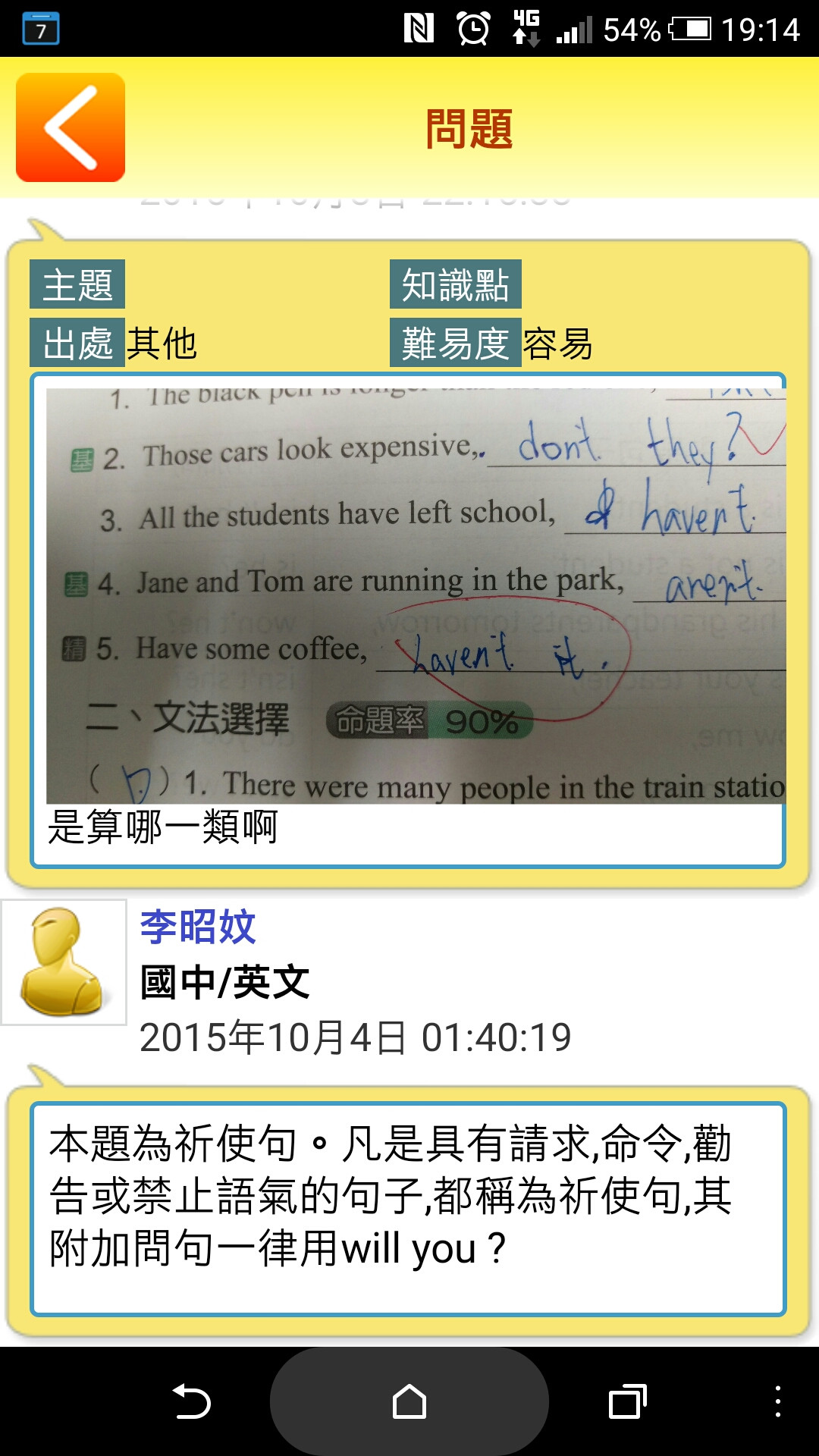Viewport: 819px width, 1456px height.
Task: Open 李昭妏's profile avatar
Action: (x=64, y=962)
